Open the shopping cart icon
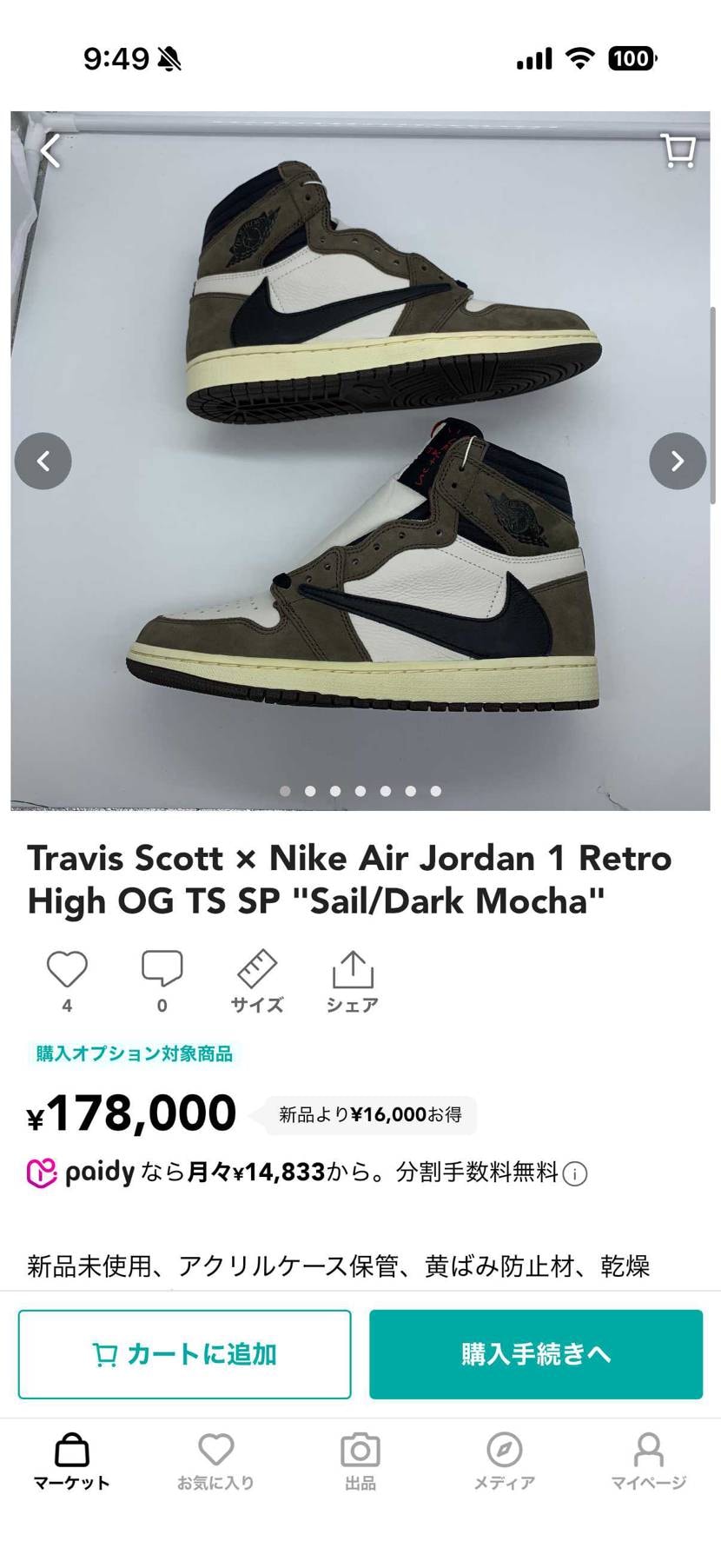 (x=678, y=150)
